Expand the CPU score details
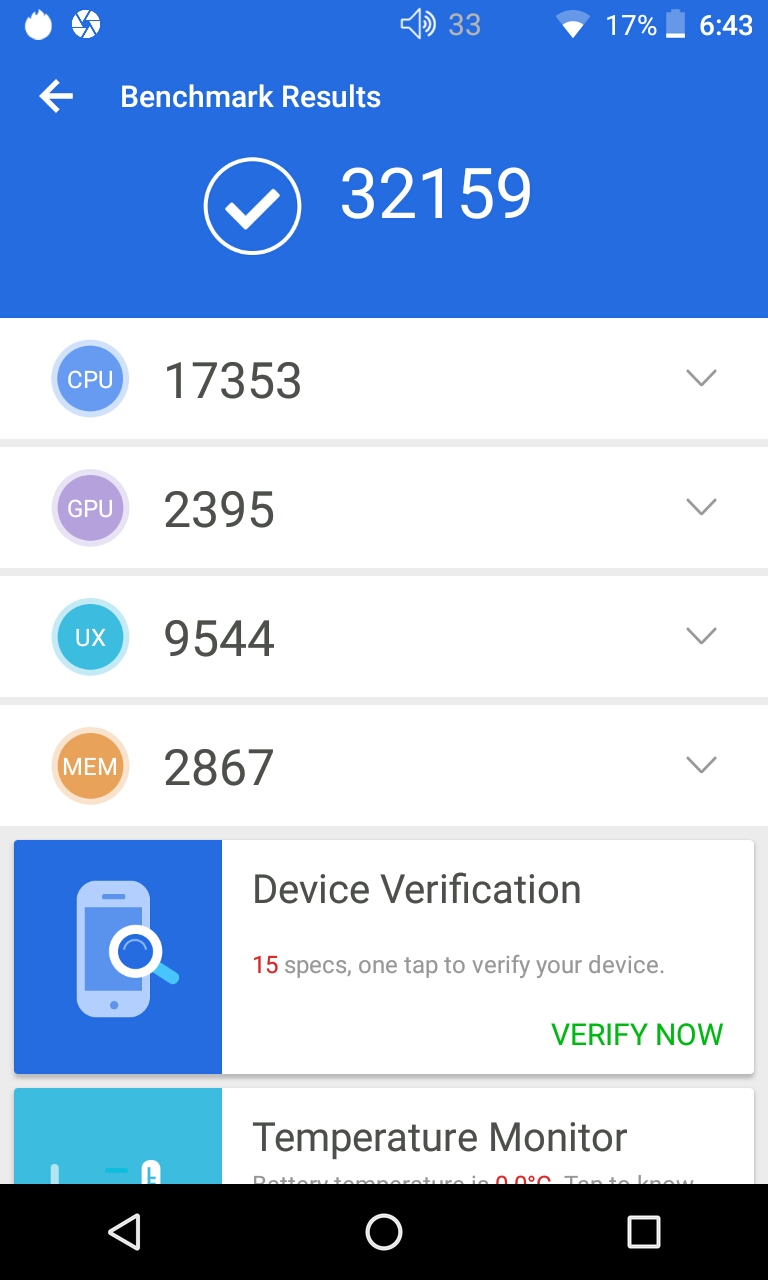The width and height of the screenshot is (768, 1280). [701, 378]
